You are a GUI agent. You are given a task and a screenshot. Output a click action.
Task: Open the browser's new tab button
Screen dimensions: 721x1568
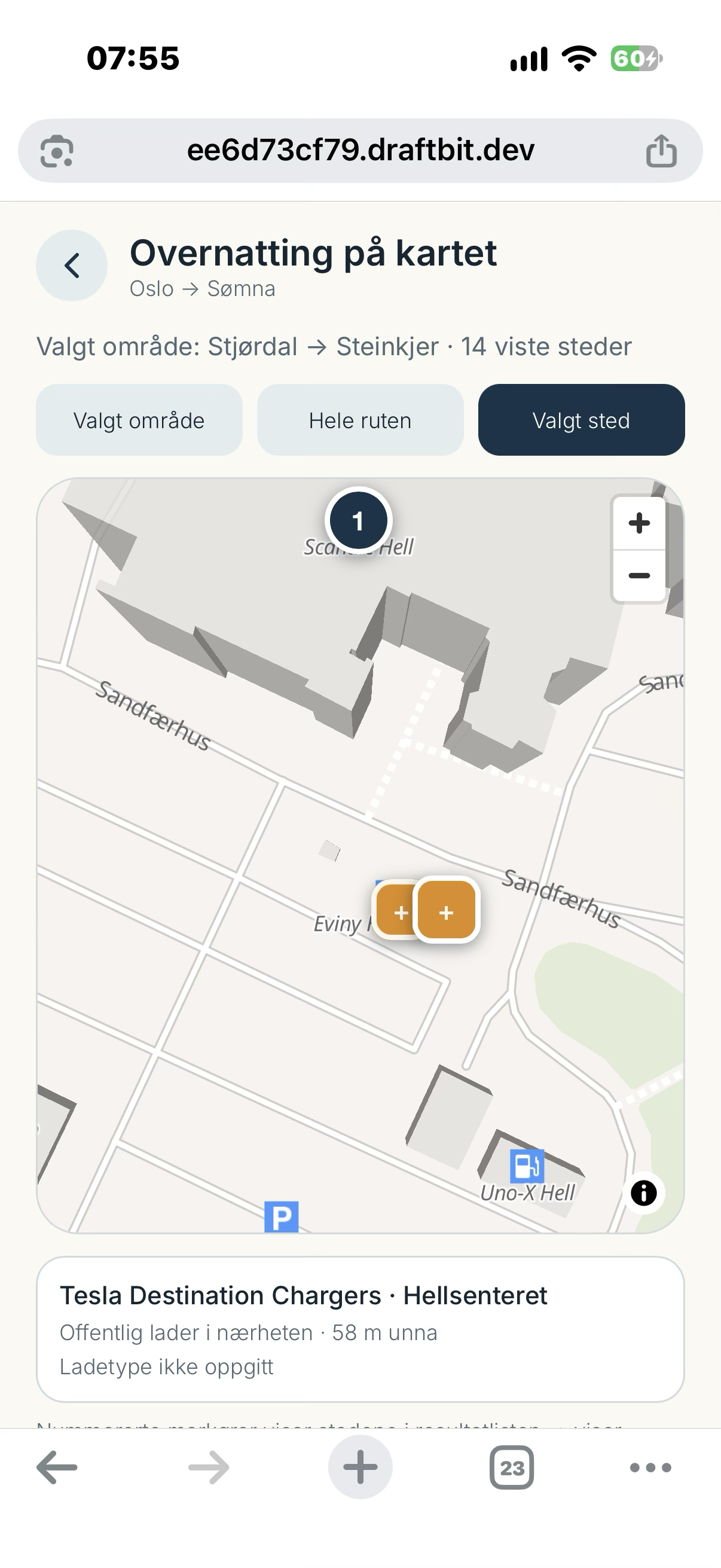click(360, 1467)
